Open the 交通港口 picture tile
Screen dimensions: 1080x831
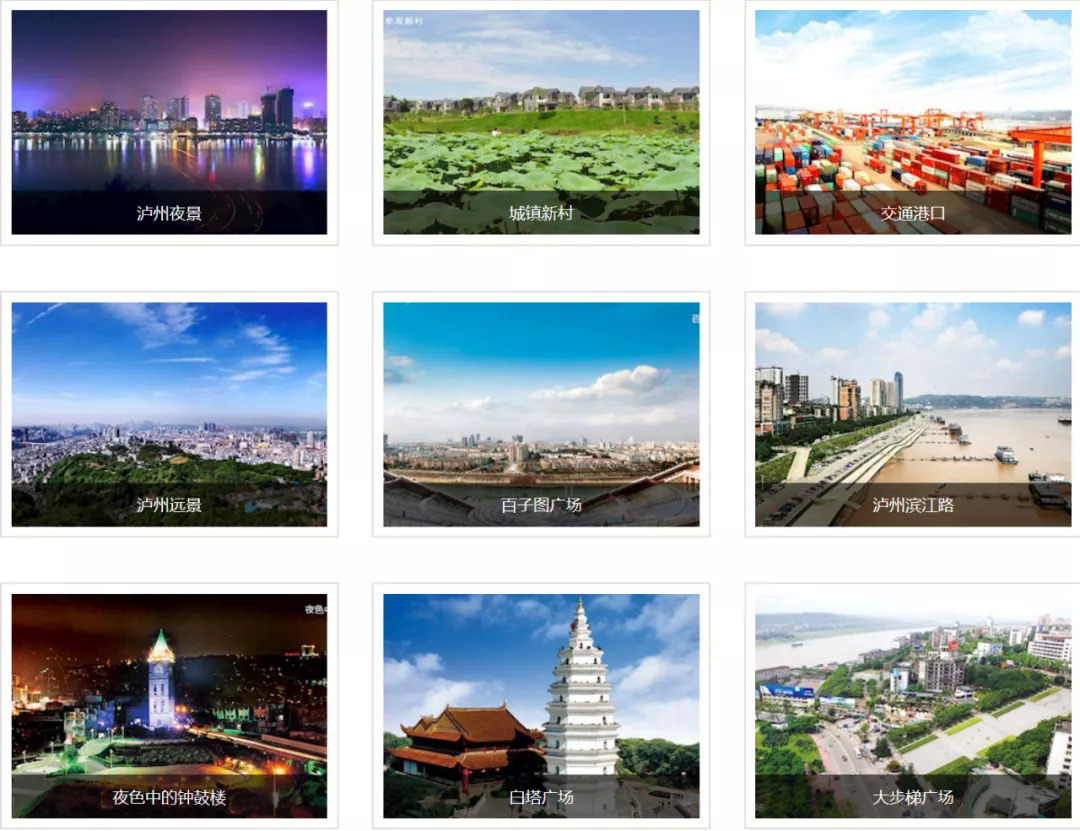[912, 122]
